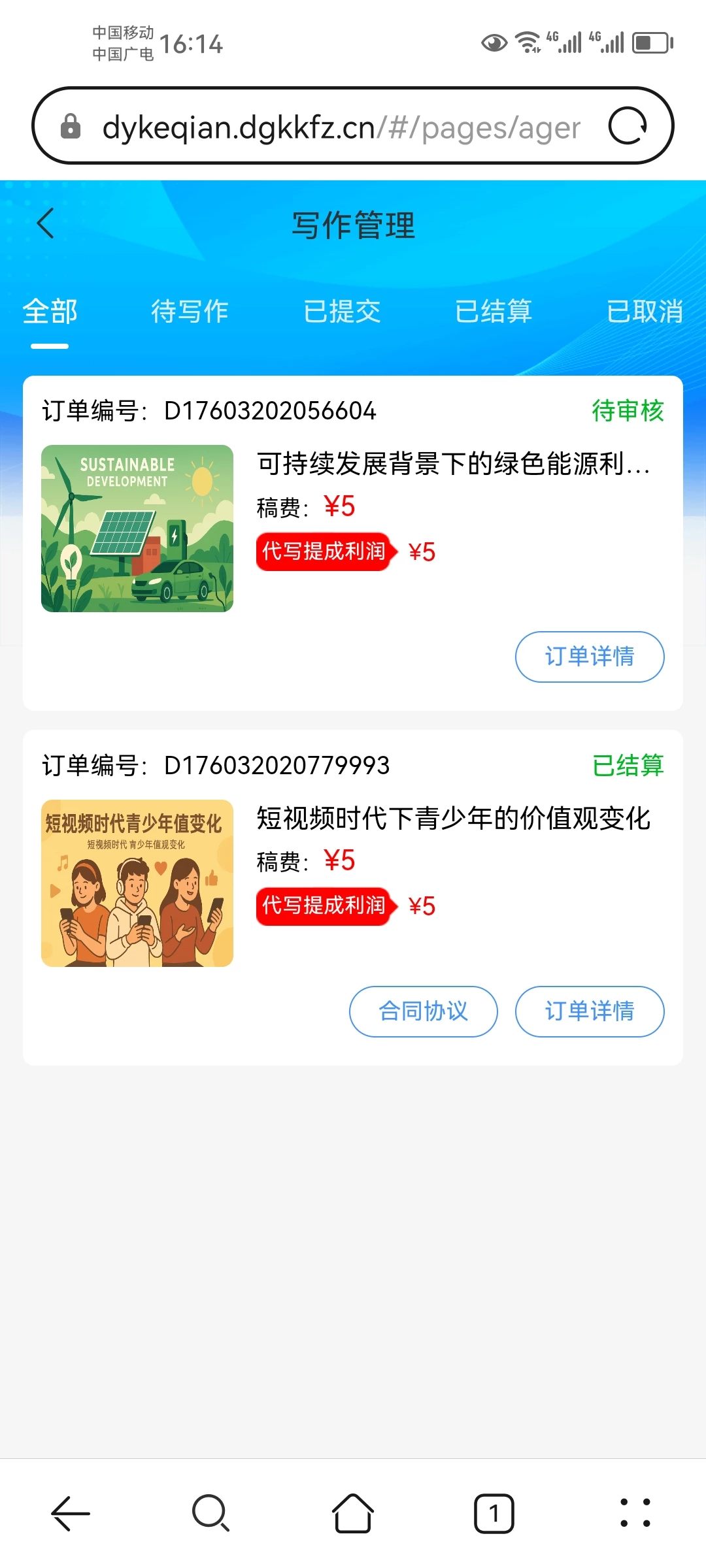The image size is (706, 1568).
Task: Go to the browser home page
Action: click(353, 1513)
